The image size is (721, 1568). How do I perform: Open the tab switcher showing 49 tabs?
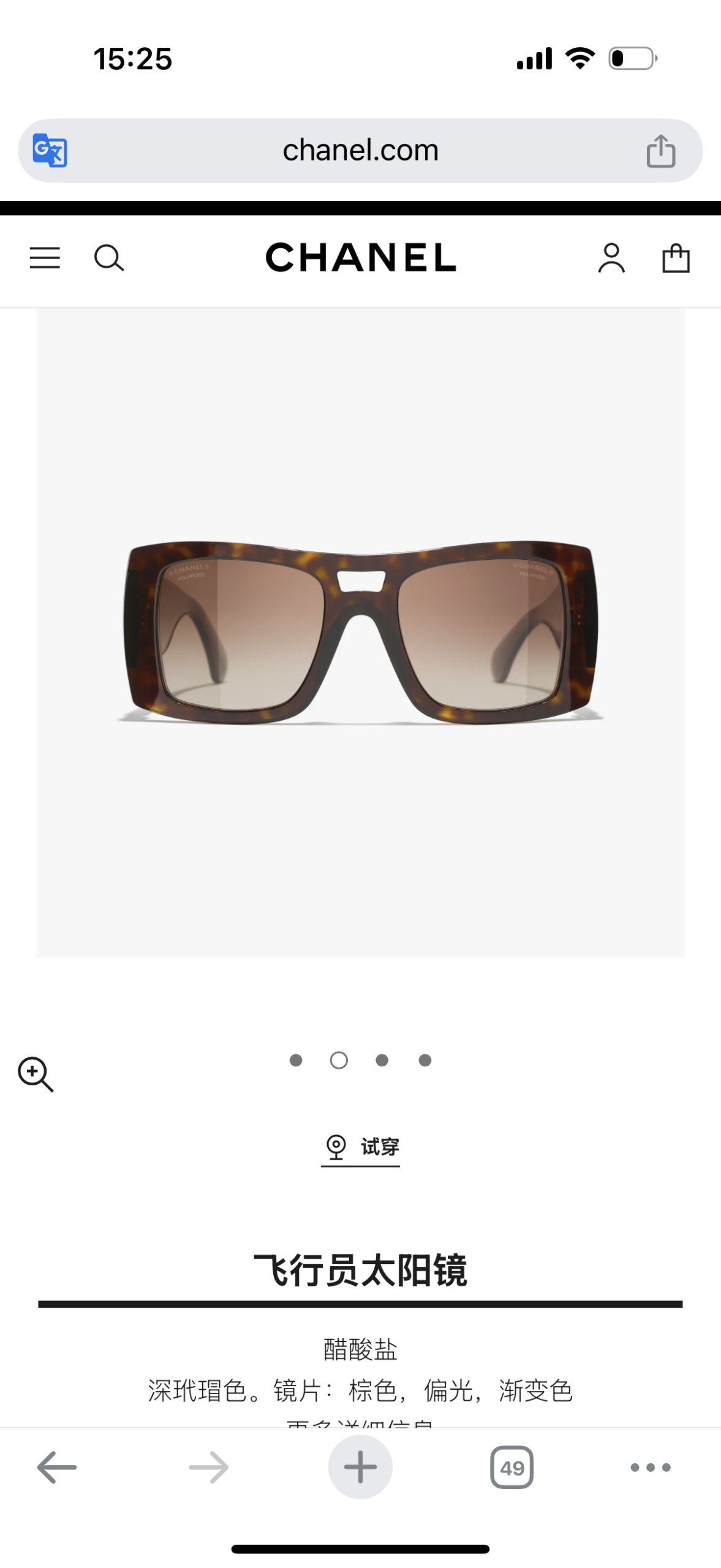coord(511,1467)
